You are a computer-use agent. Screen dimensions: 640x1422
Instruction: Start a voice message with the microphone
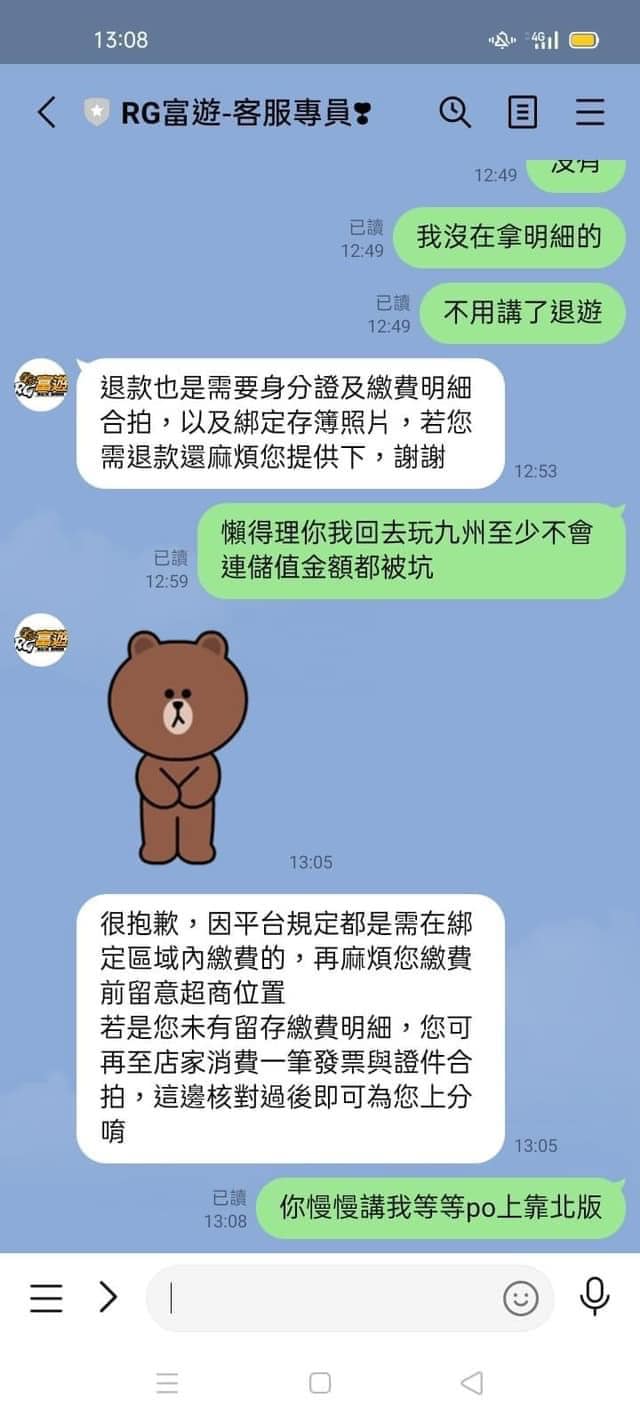coord(595,1296)
